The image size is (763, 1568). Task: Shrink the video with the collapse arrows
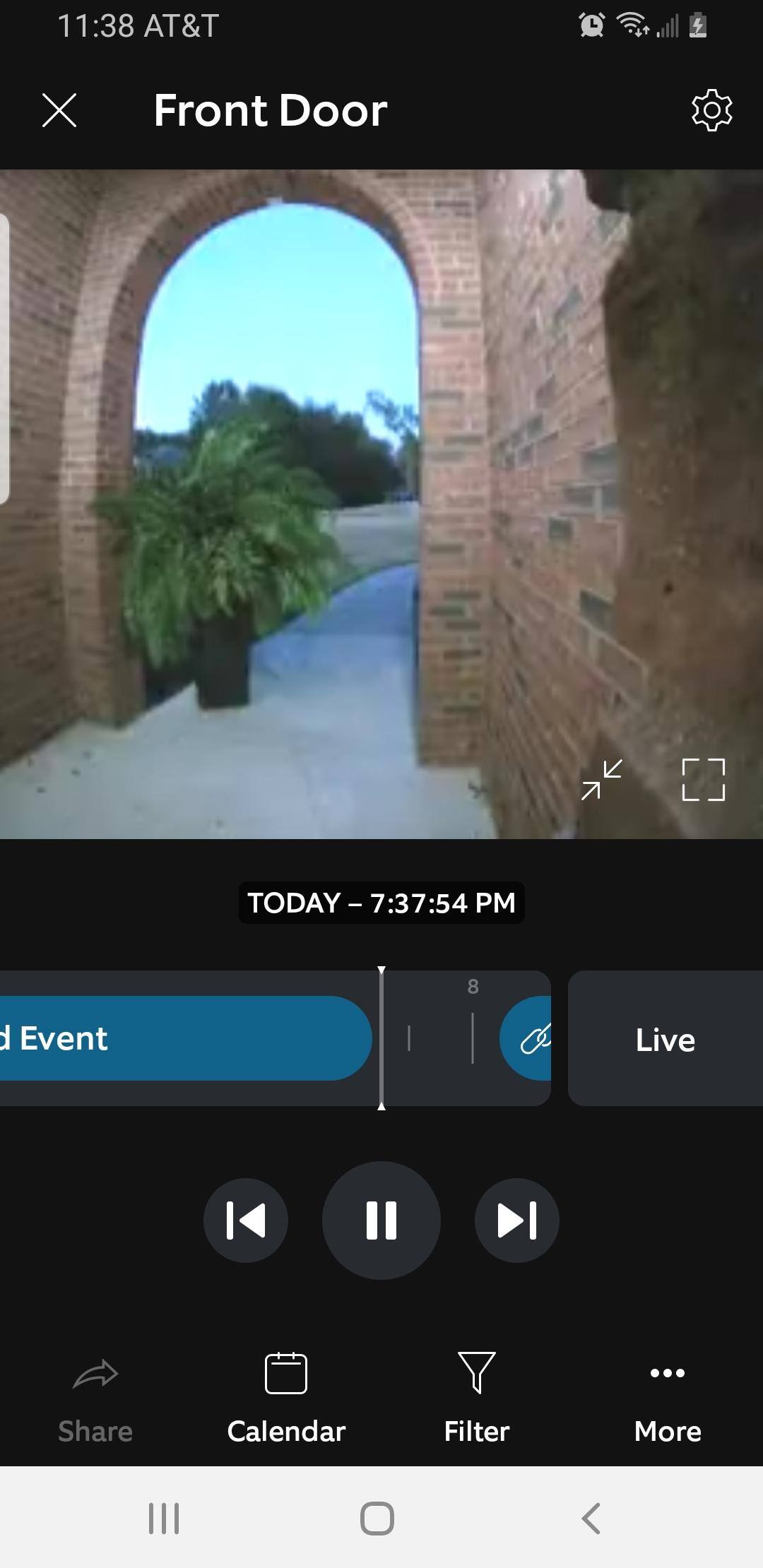pyautogui.click(x=602, y=780)
